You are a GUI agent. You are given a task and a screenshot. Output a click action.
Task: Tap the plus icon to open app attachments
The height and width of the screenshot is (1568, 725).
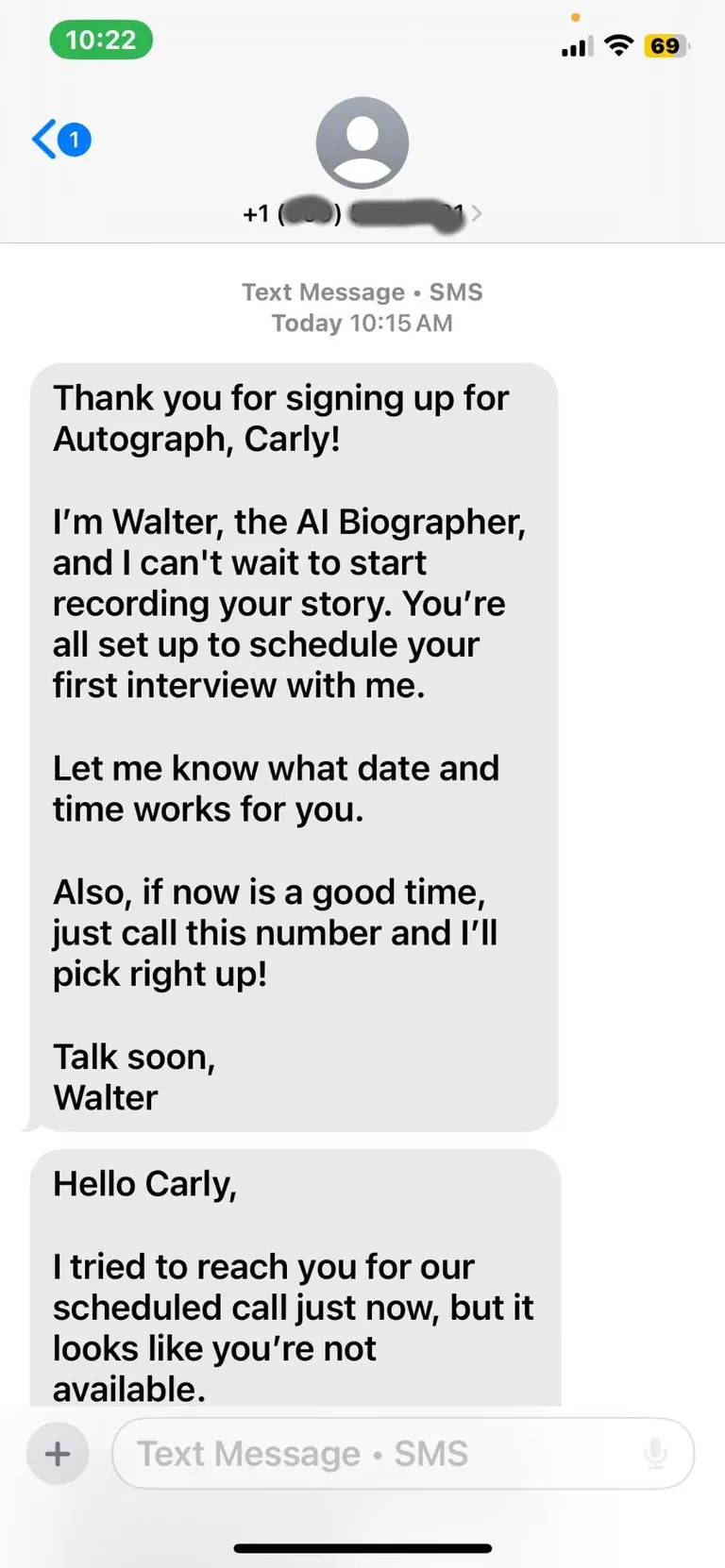coord(57,1454)
